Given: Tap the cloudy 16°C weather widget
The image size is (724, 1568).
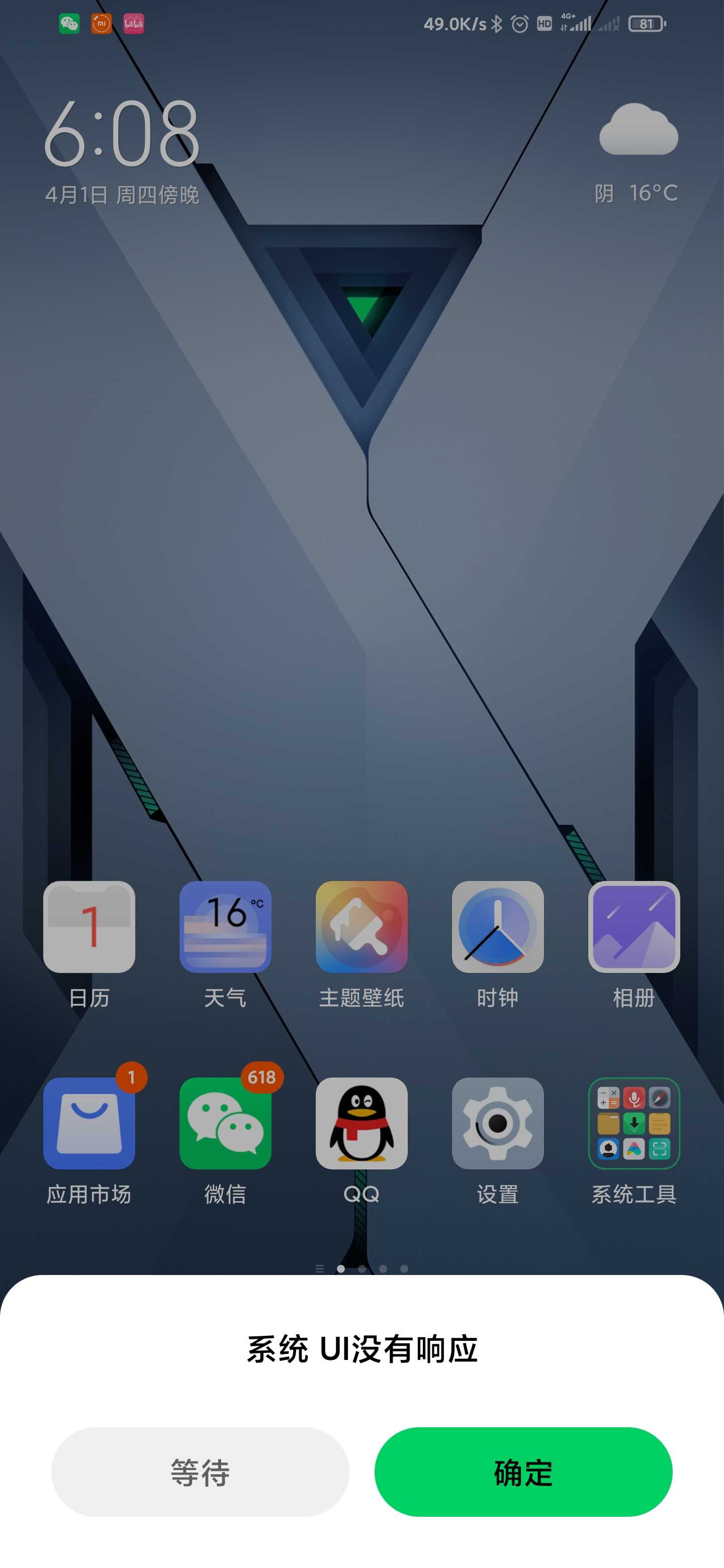Looking at the screenshot, I should pyautogui.click(x=637, y=153).
